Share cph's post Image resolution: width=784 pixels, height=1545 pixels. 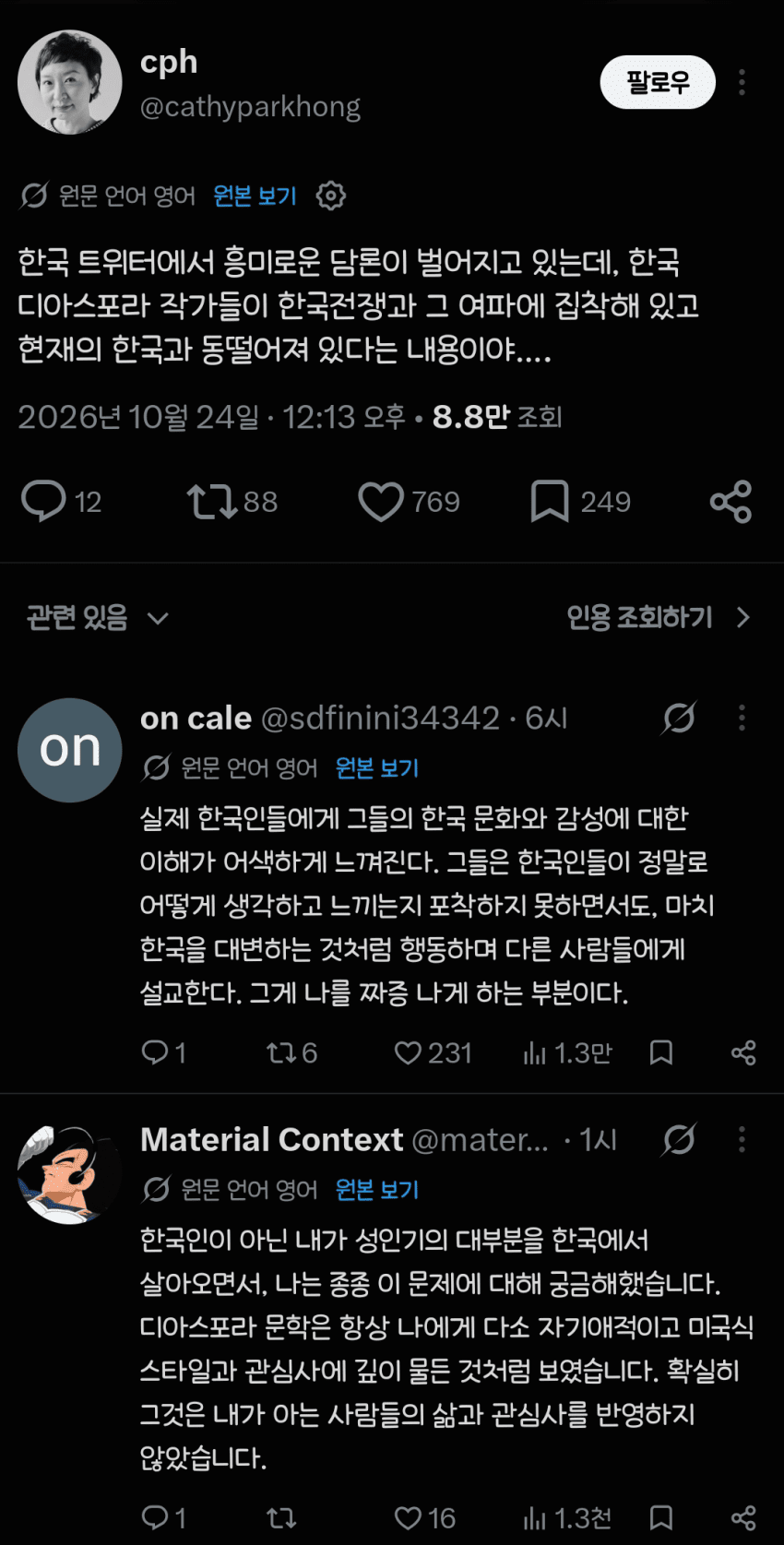731,502
